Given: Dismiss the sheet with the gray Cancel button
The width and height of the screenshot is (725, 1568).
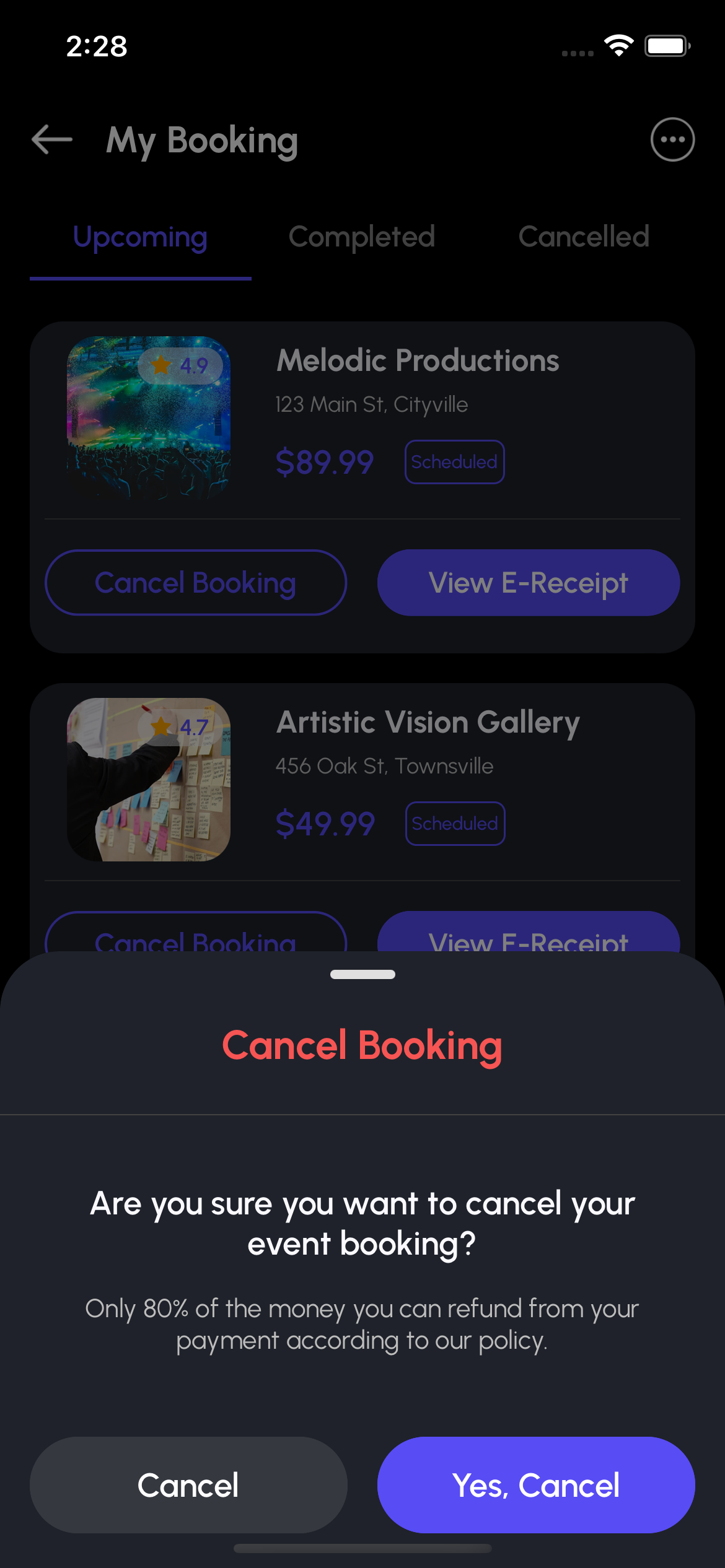Looking at the screenshot, I should [x=188, y=1484].
